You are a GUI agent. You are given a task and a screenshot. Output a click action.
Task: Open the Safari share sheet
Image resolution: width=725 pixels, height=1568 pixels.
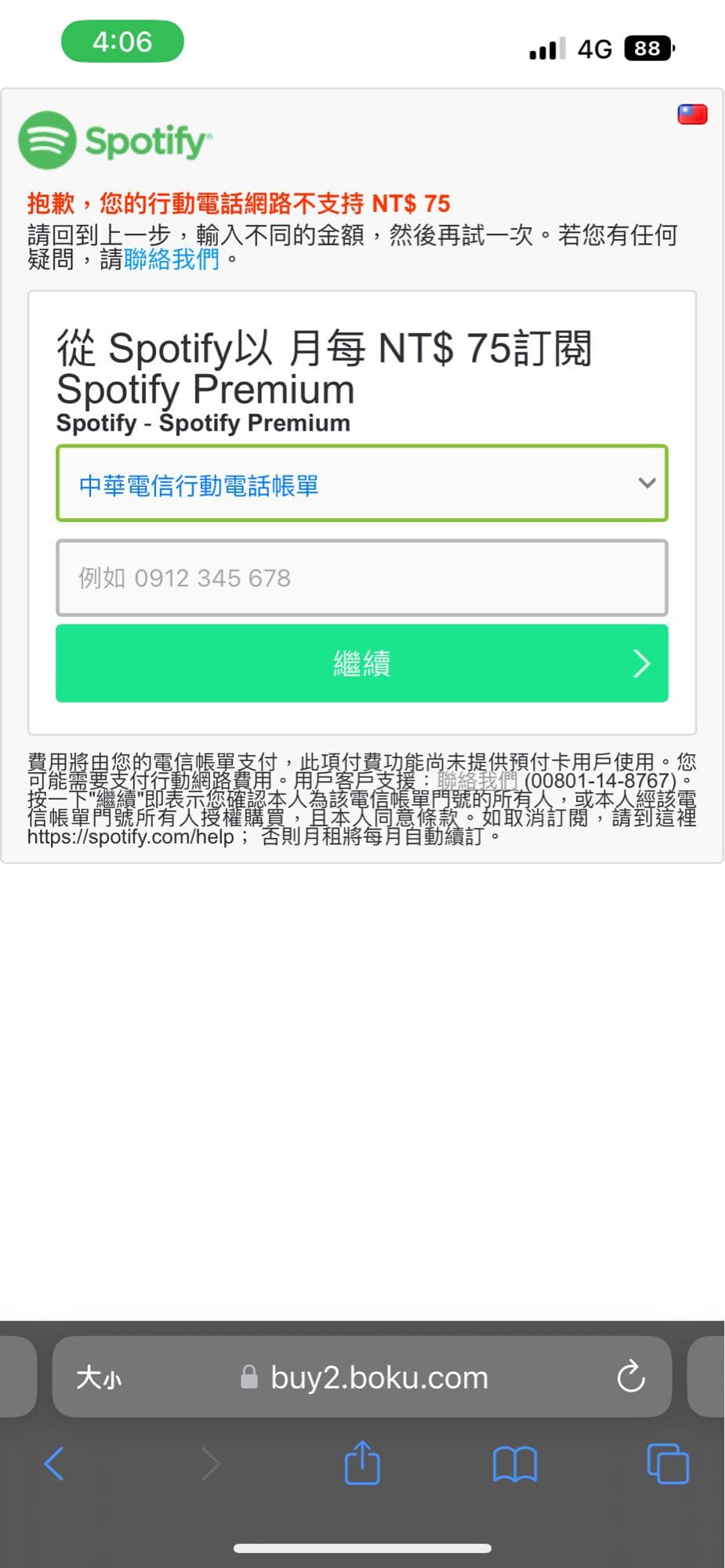(x=361, y=1465)
